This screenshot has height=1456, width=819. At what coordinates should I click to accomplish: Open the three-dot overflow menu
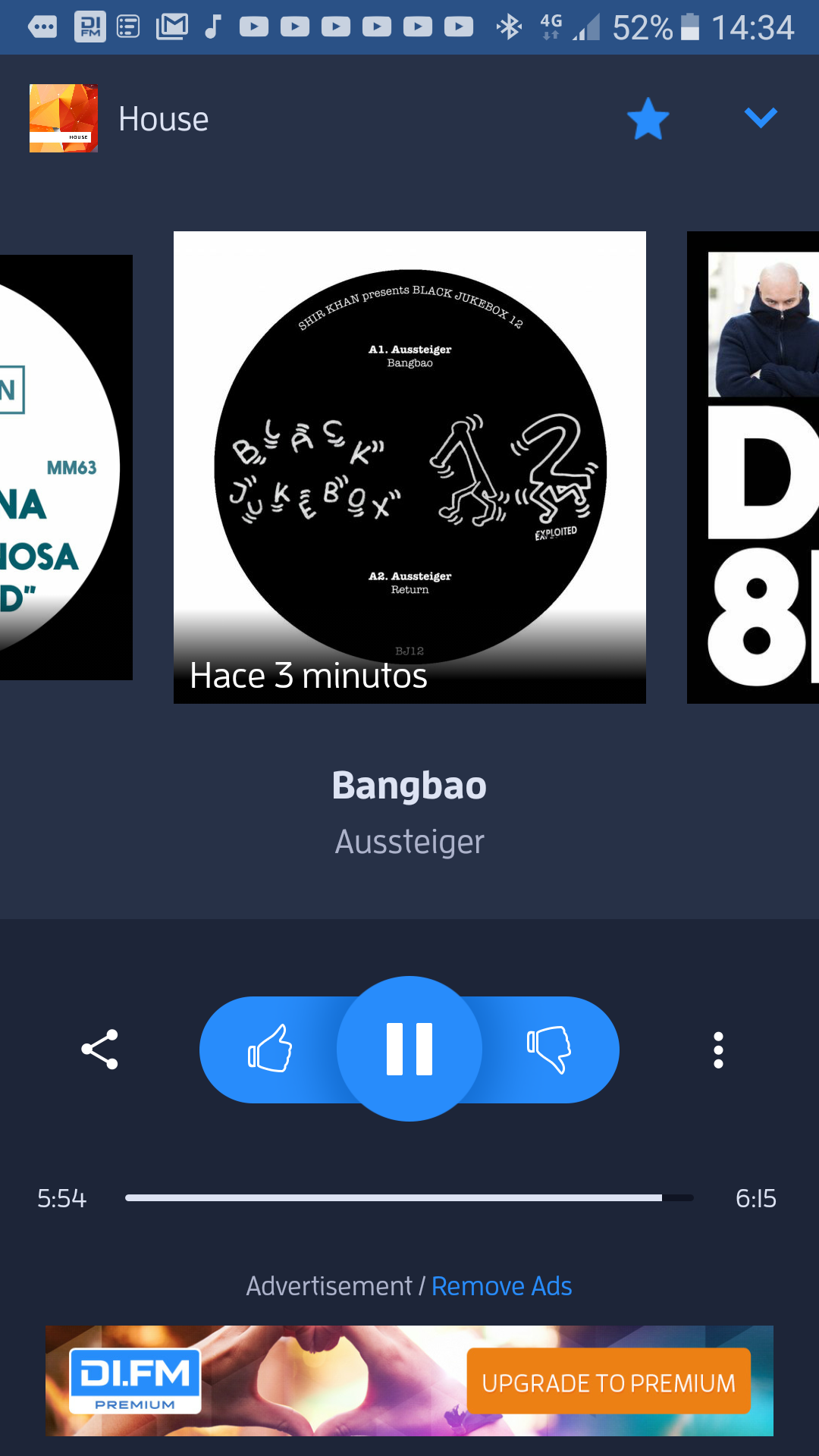[718, 1050]
